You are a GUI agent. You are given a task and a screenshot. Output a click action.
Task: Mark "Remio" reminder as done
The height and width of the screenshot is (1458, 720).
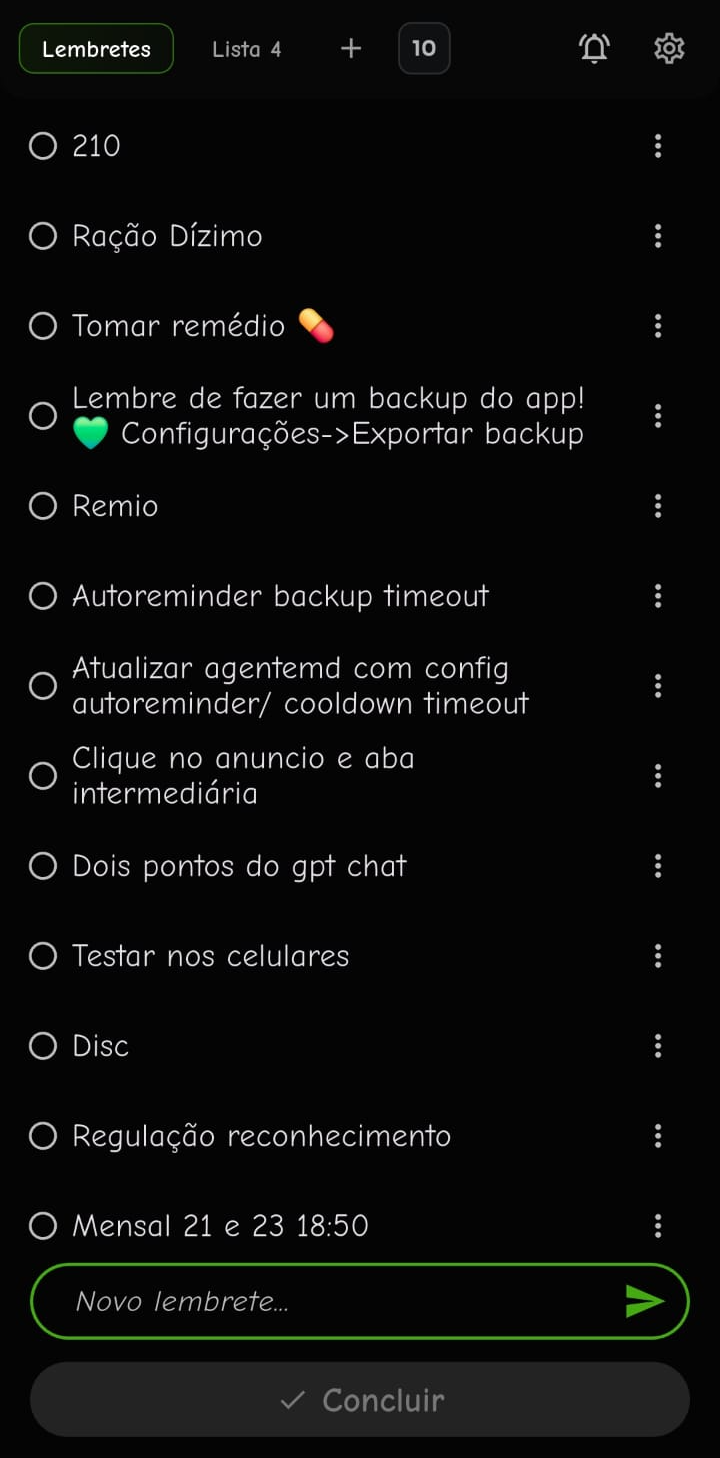click(x=42, y=506)
